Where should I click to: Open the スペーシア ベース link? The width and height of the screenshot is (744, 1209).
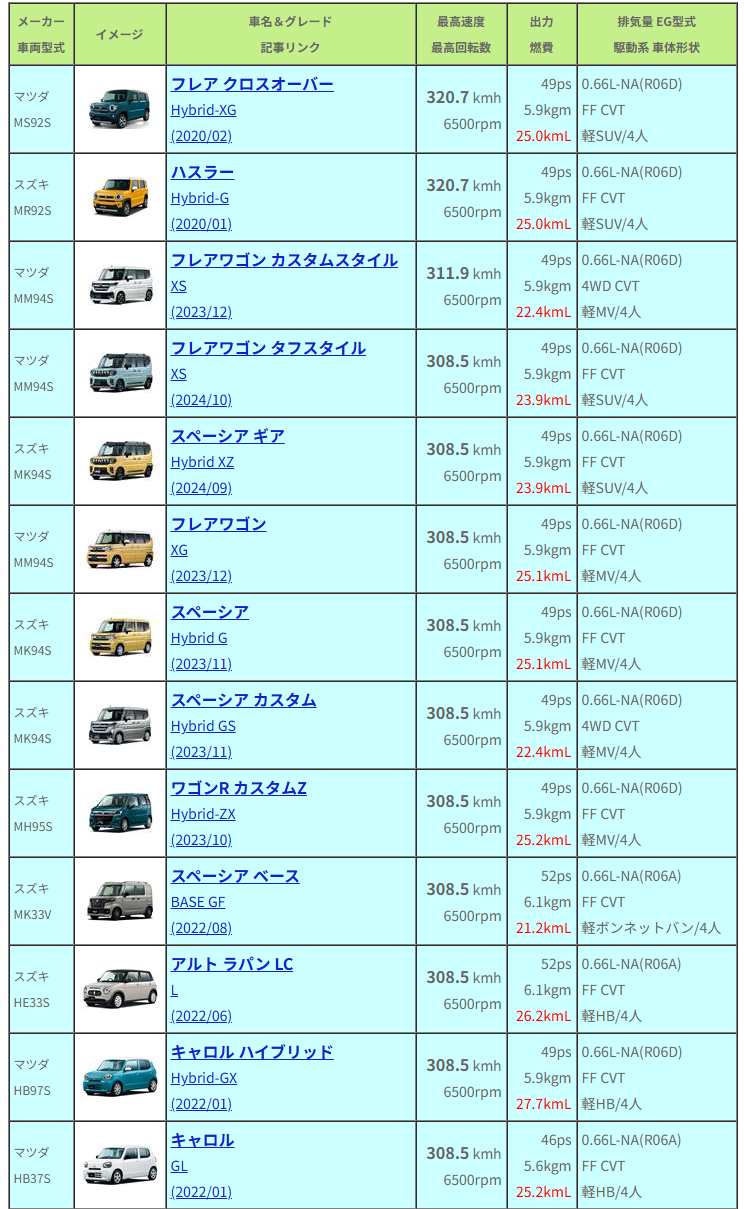[x=235, y=876]
